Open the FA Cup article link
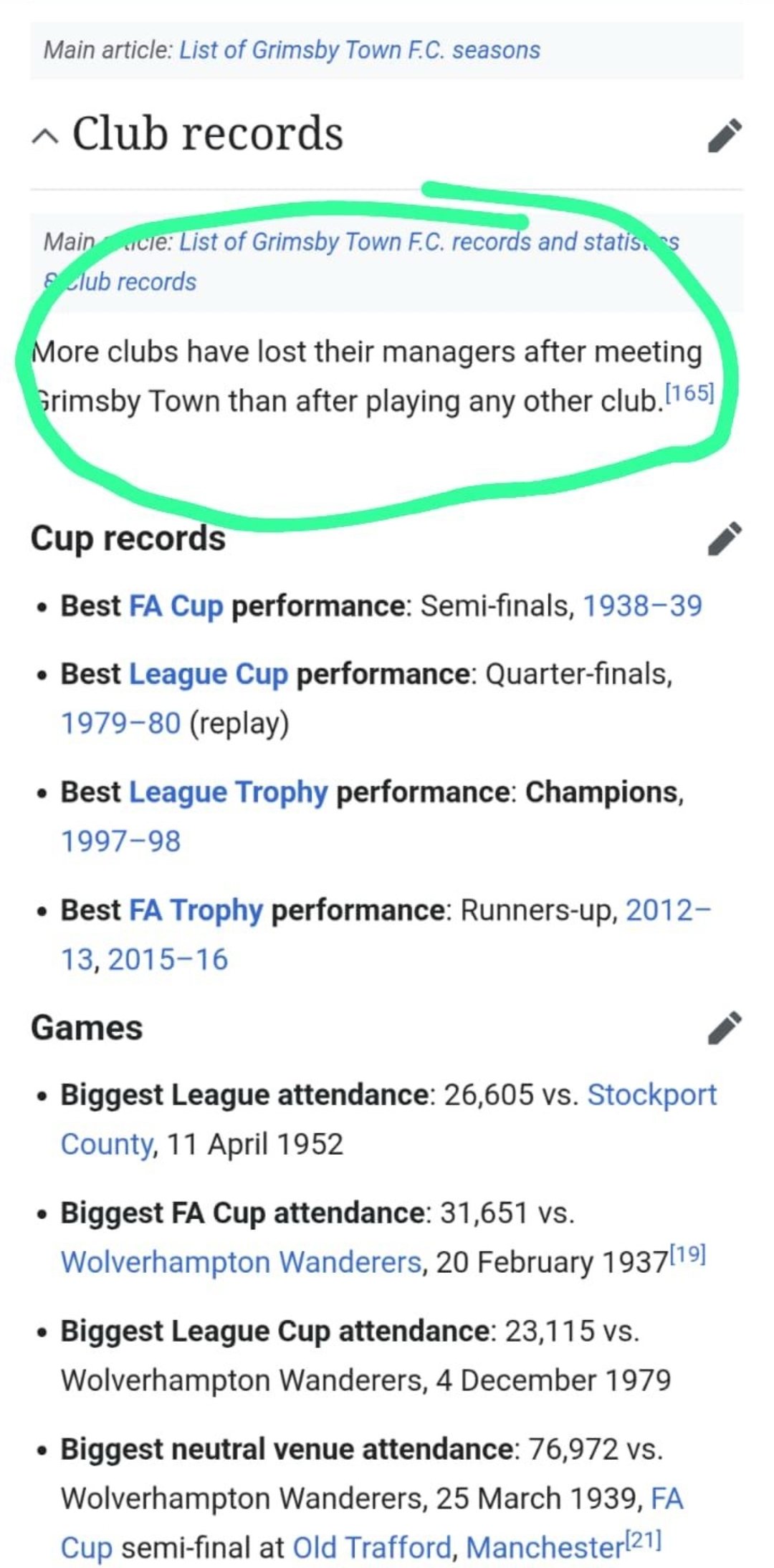 pos(176,607)
